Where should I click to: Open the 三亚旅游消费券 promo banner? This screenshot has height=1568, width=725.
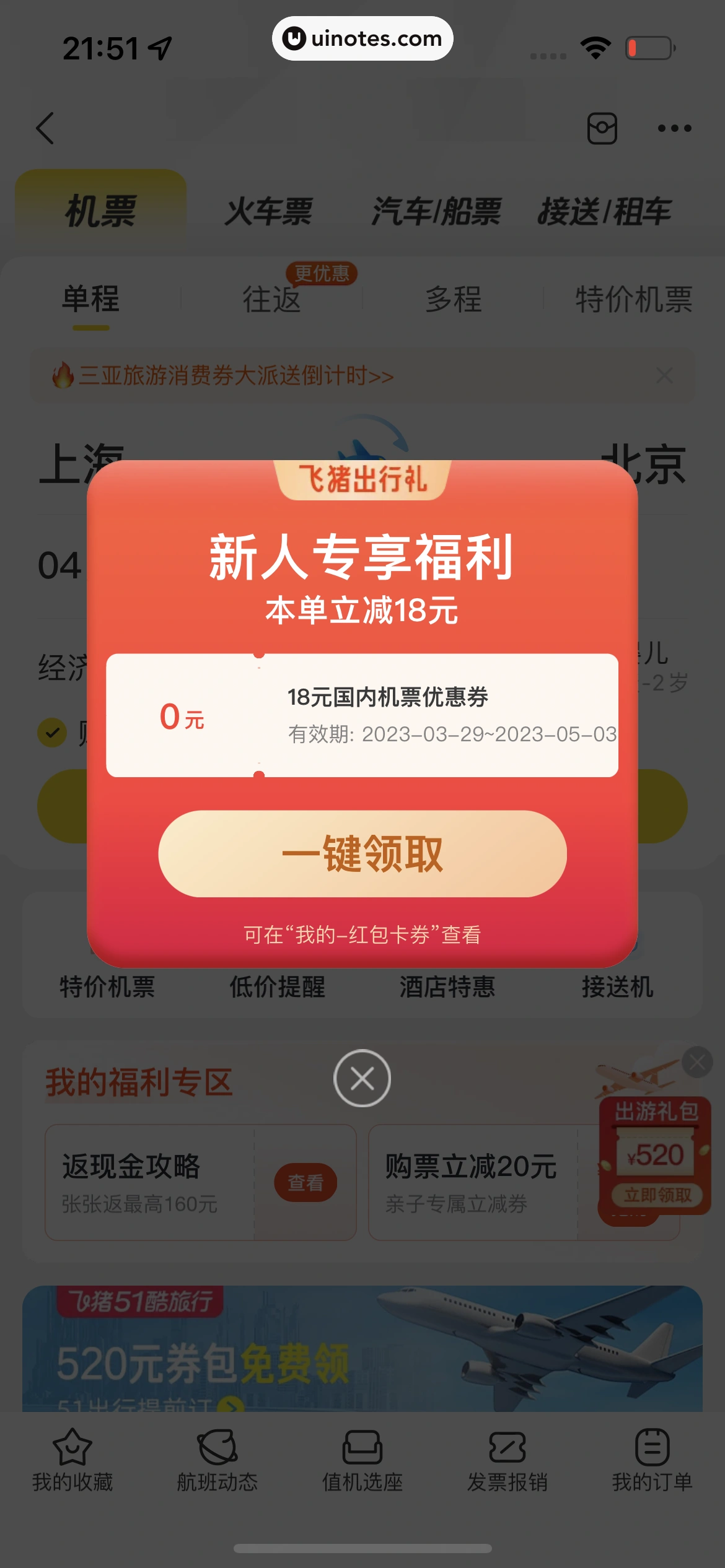[235, 375]
